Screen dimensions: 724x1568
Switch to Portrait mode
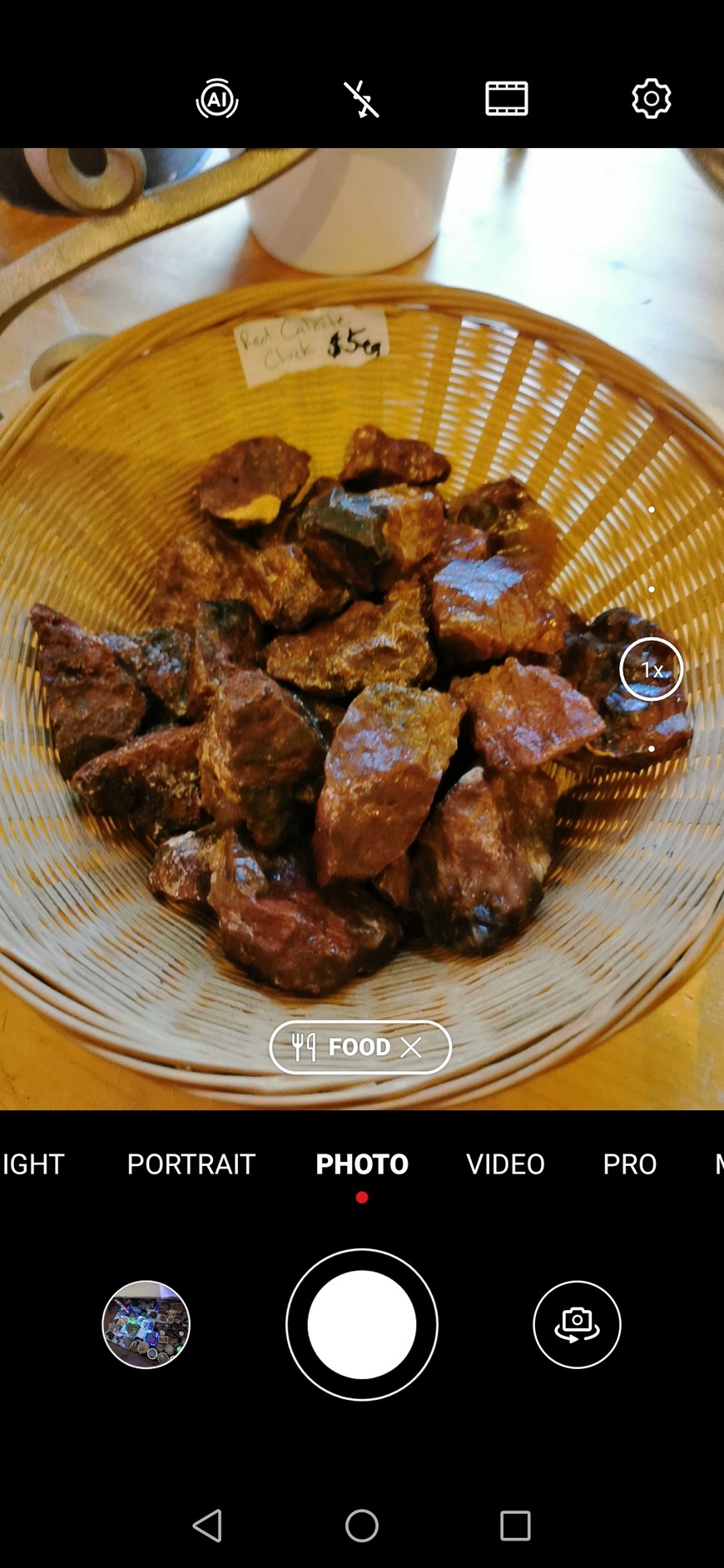(x=191, y=1164)
